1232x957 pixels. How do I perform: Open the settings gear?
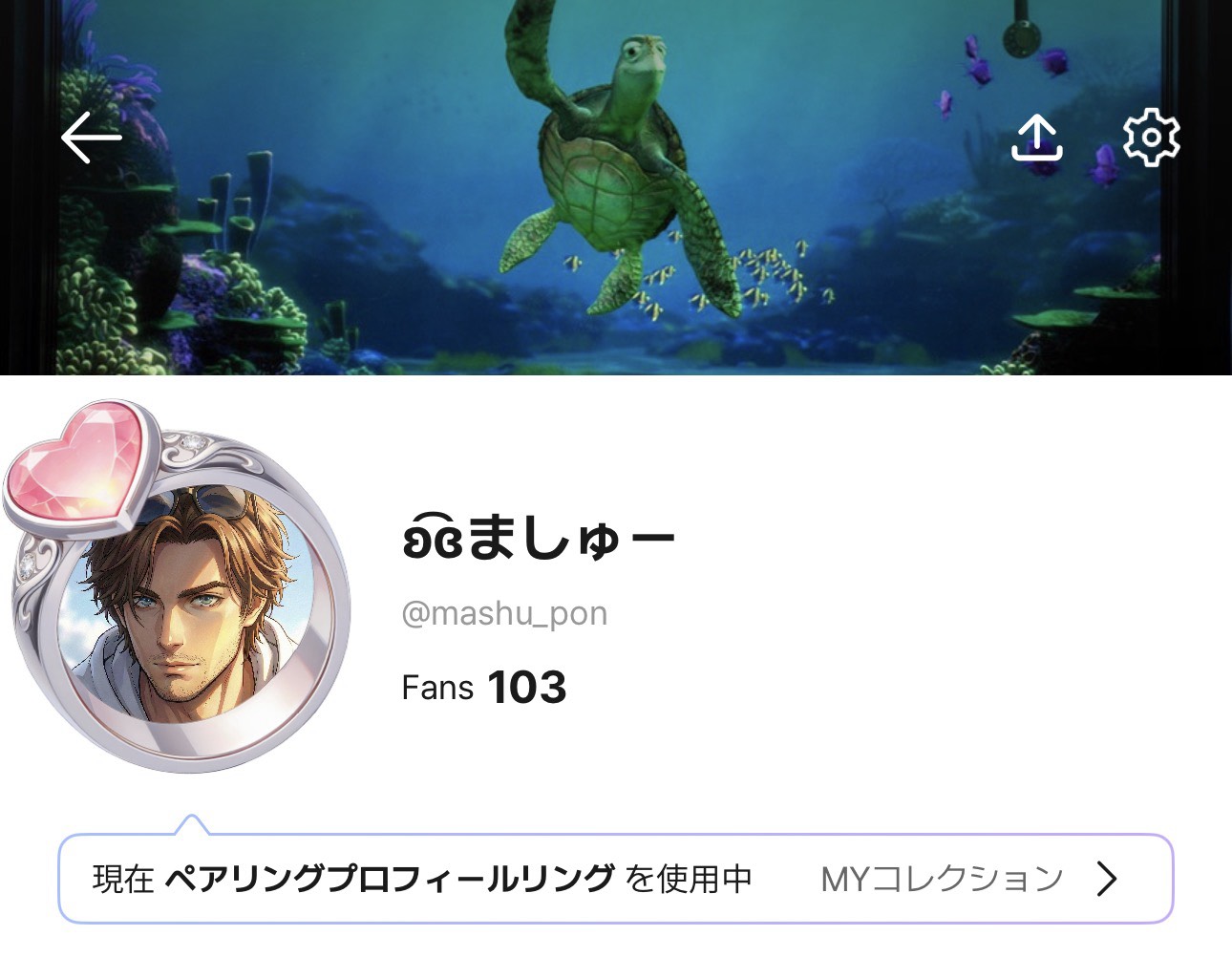click(1151, 138)
